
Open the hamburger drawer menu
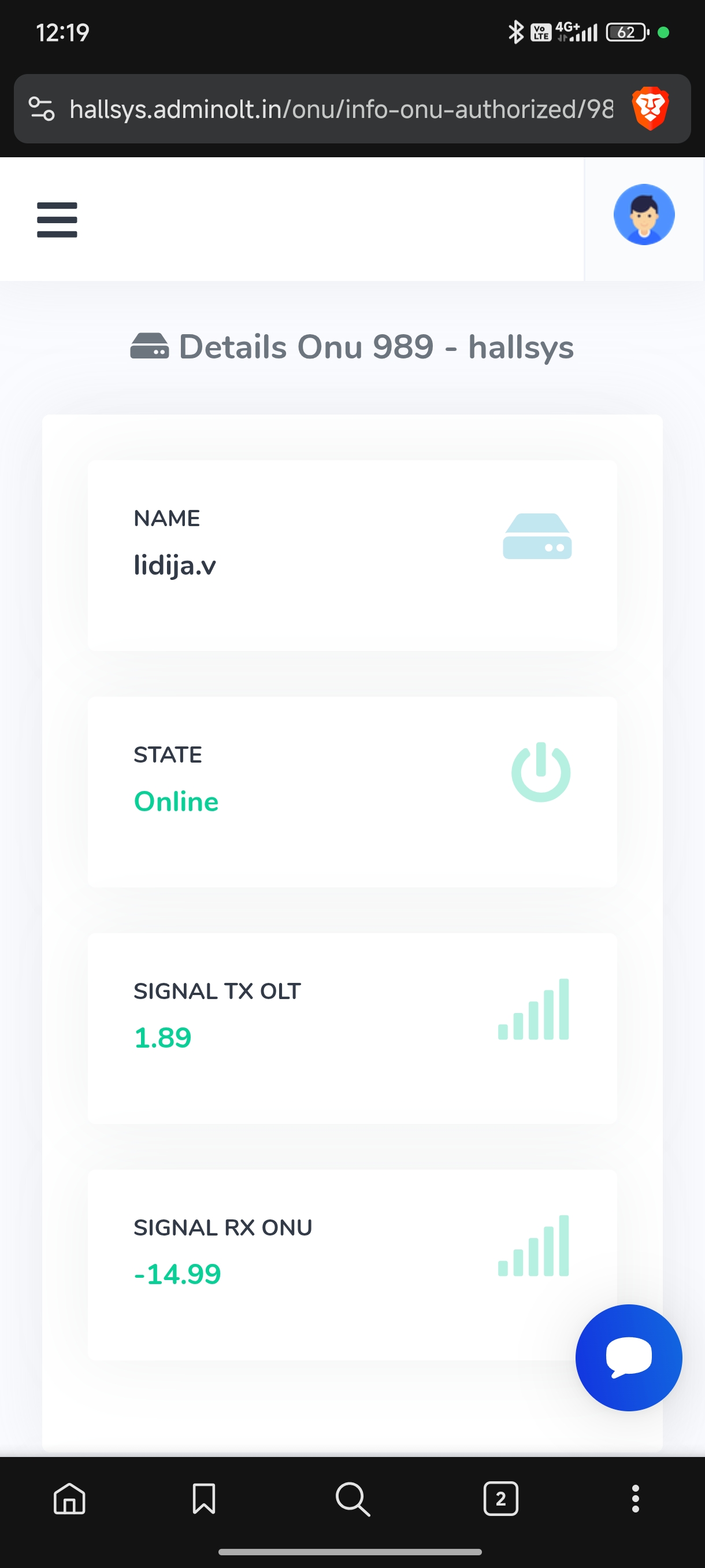[57, 220]
